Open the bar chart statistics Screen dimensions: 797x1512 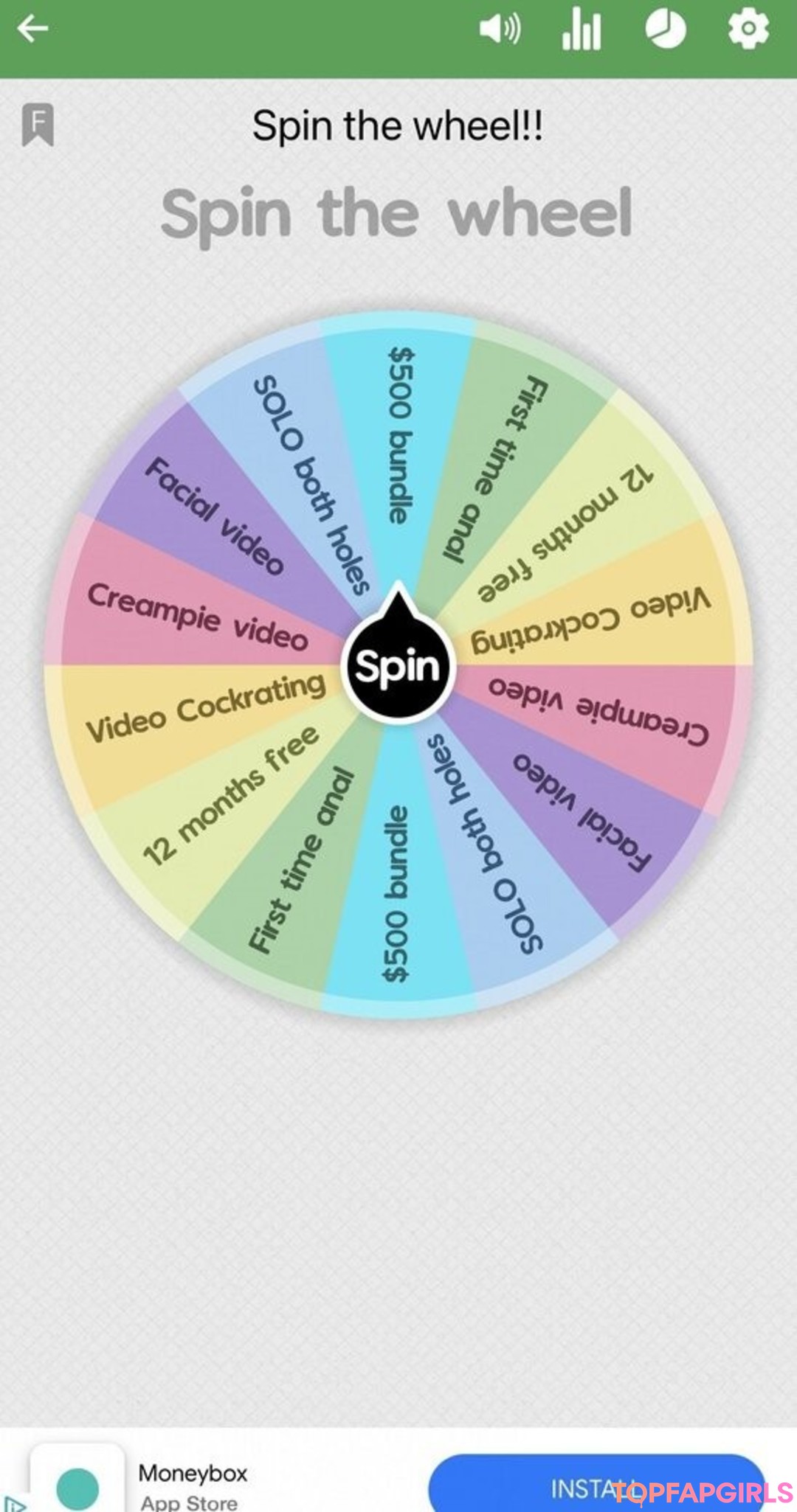click(x=582, y=30)
